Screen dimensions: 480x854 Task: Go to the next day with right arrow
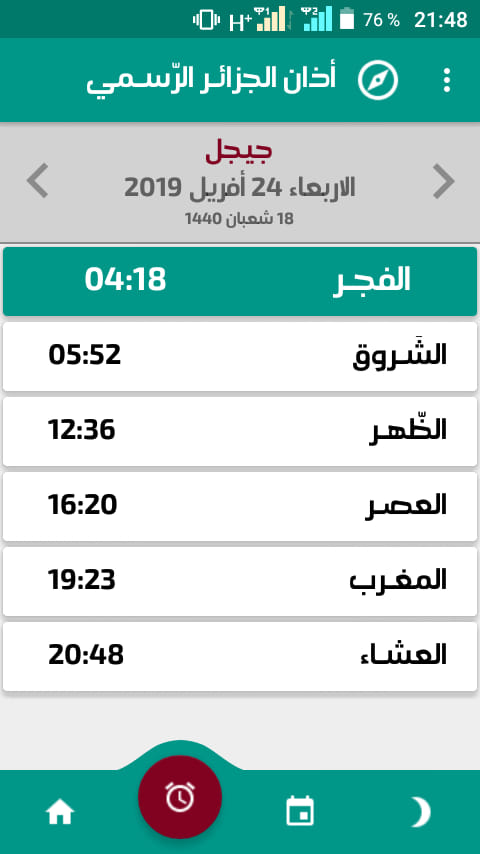pos(443,181)
